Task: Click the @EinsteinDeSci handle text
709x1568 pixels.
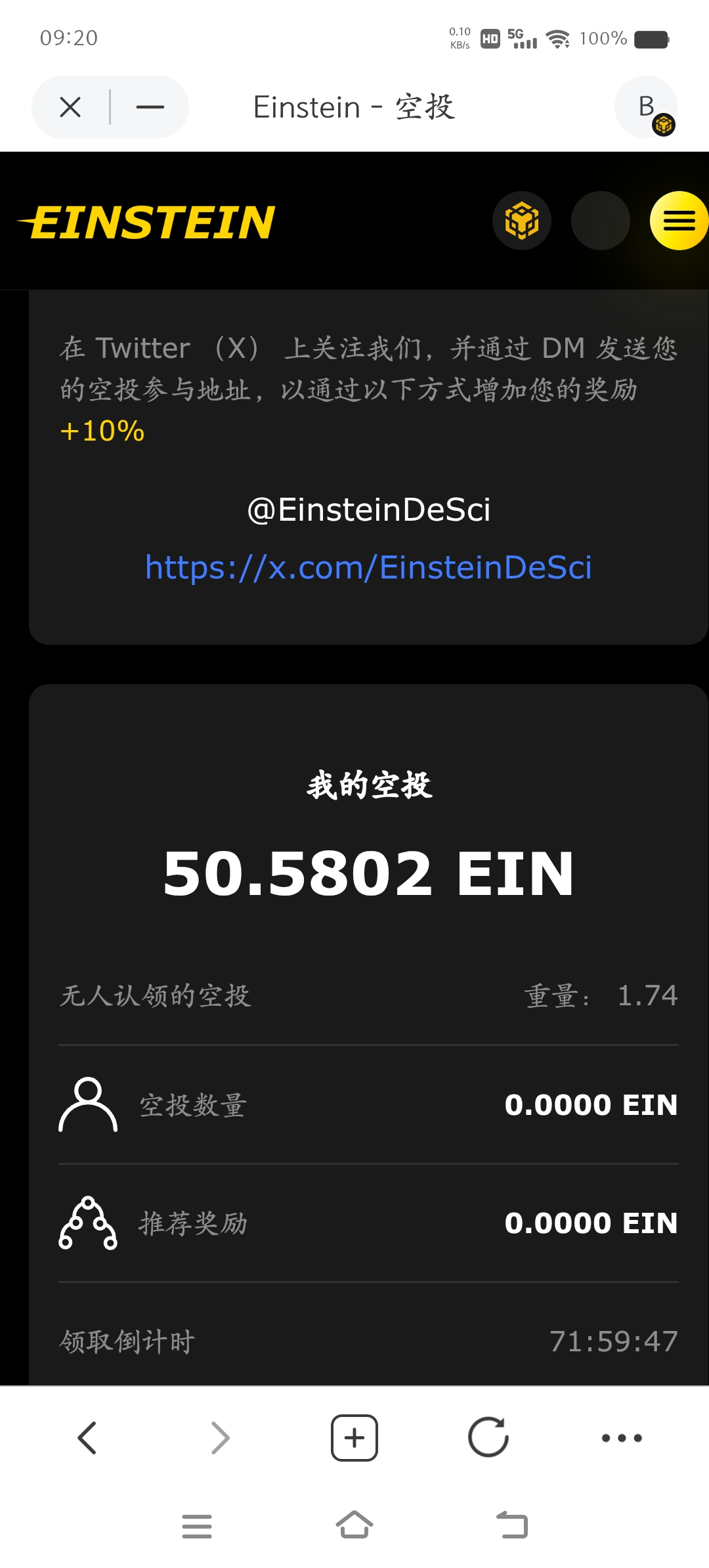Action: [x=368, y=510]
